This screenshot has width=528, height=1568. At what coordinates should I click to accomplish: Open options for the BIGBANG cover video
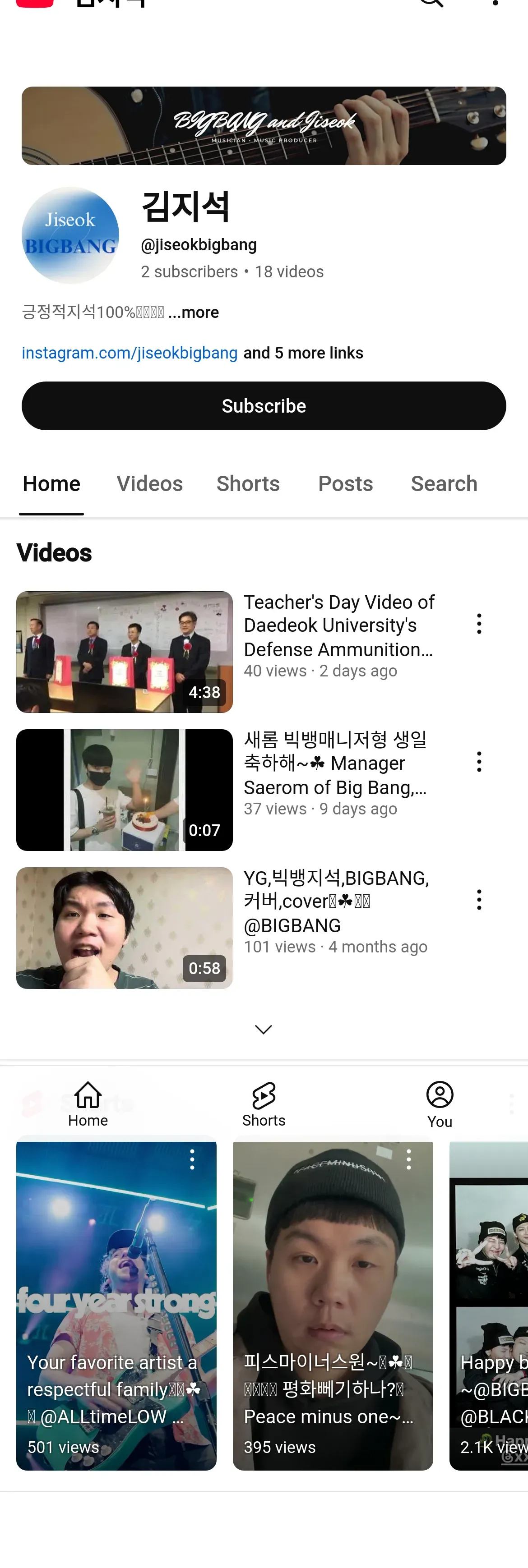click(479, 900)
